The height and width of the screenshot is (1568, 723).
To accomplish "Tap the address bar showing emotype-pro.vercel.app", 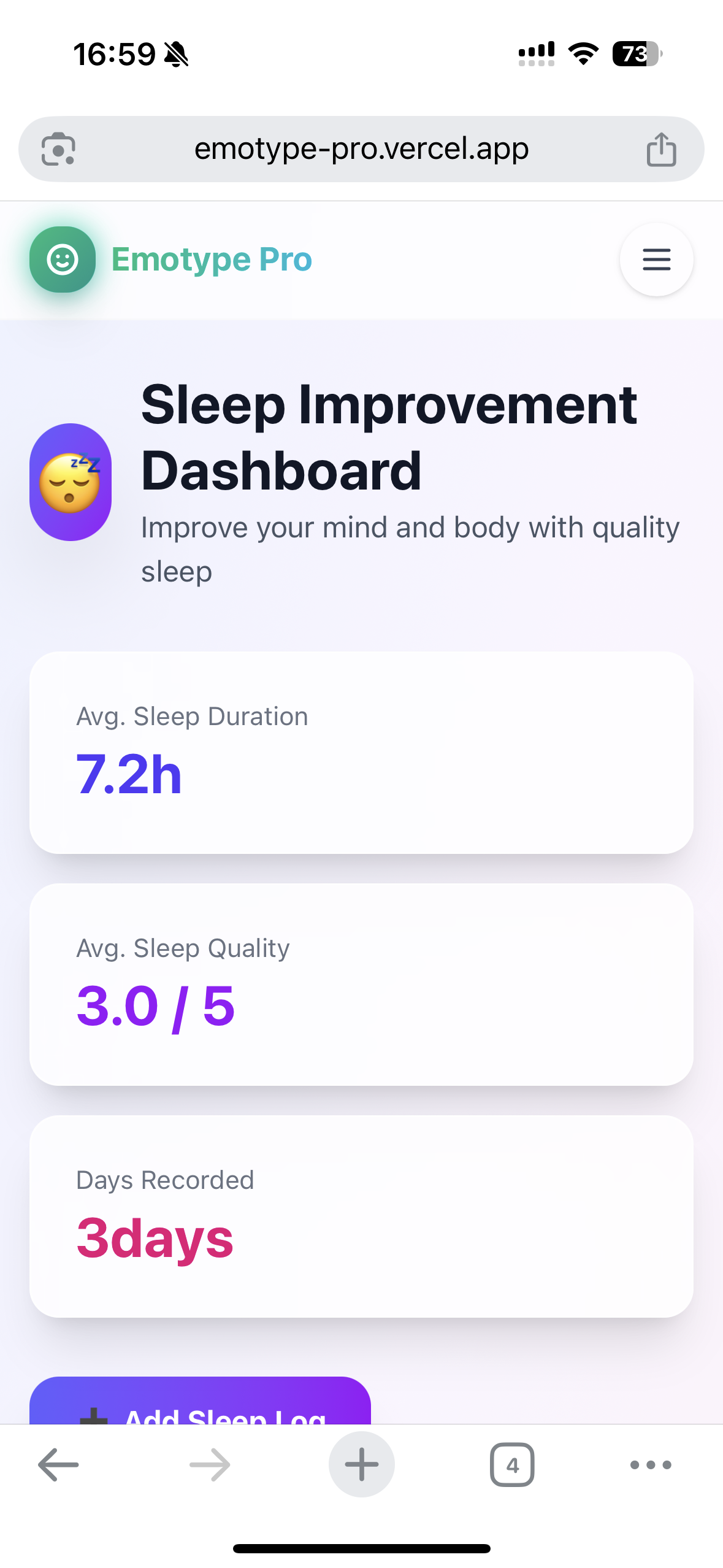I will 361,148.
